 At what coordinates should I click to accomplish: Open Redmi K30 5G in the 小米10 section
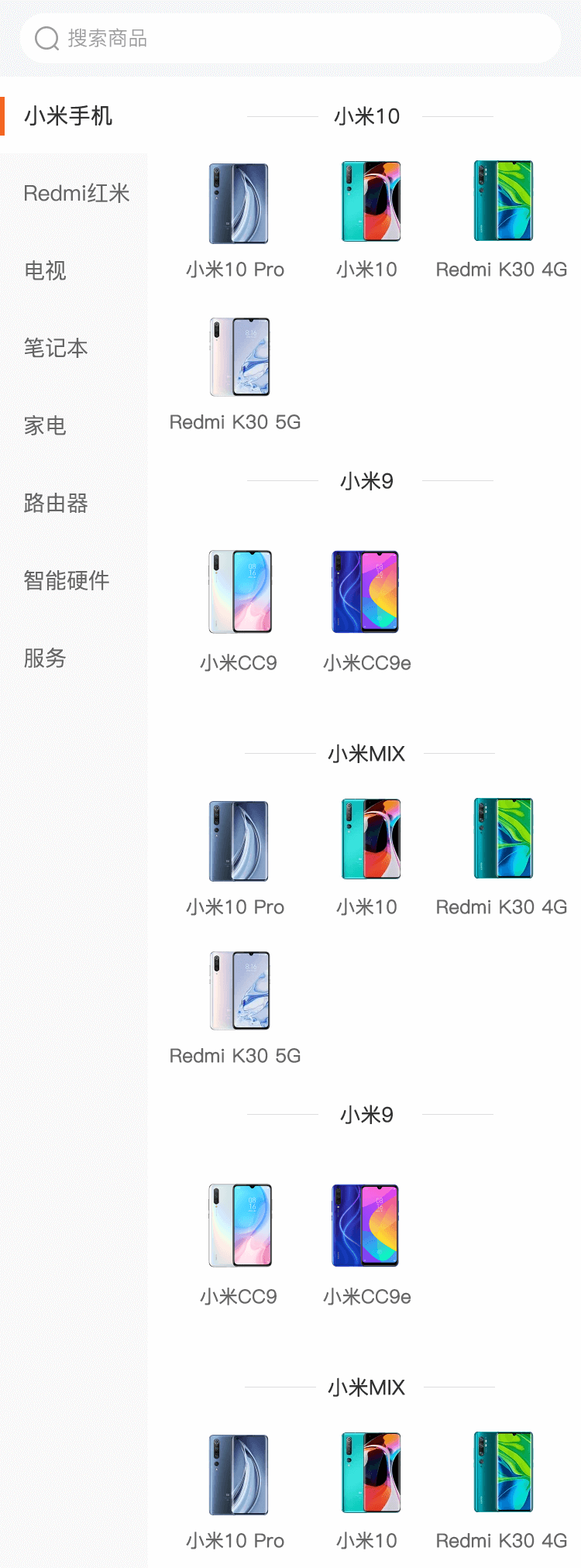[x=237, y=373]
